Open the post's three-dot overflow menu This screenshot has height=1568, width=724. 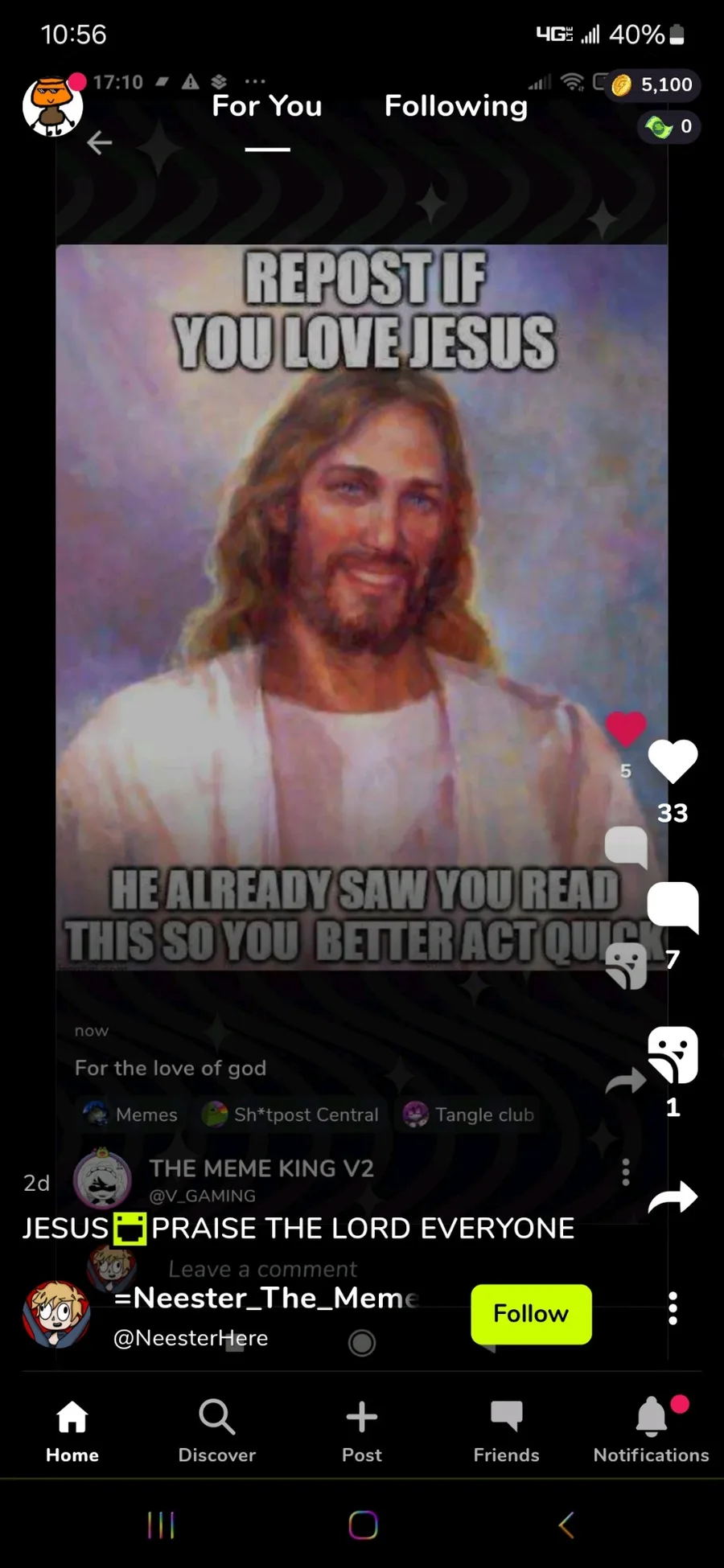pyautogui.click(x=673, y=1308)
